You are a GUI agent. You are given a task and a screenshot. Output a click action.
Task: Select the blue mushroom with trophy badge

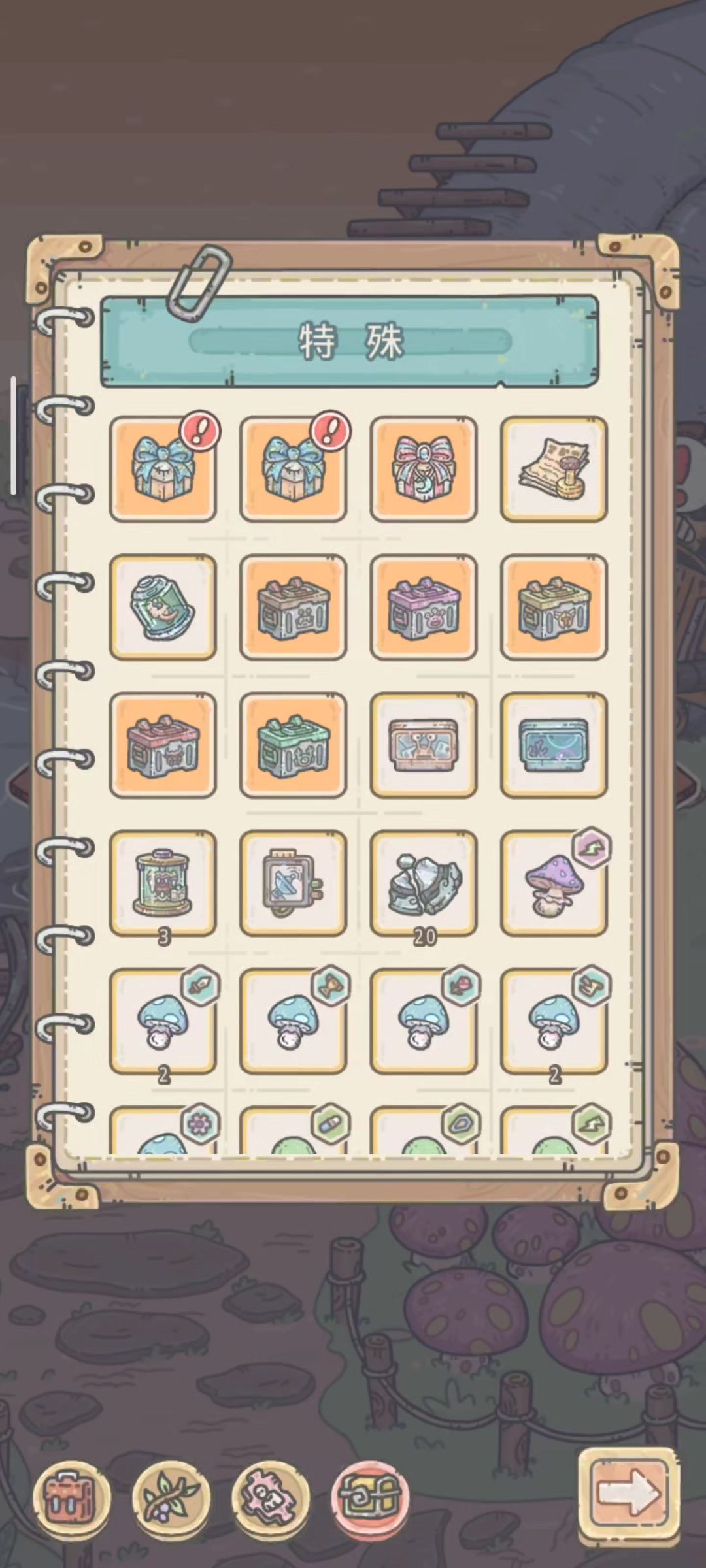tap(293, 1021)
